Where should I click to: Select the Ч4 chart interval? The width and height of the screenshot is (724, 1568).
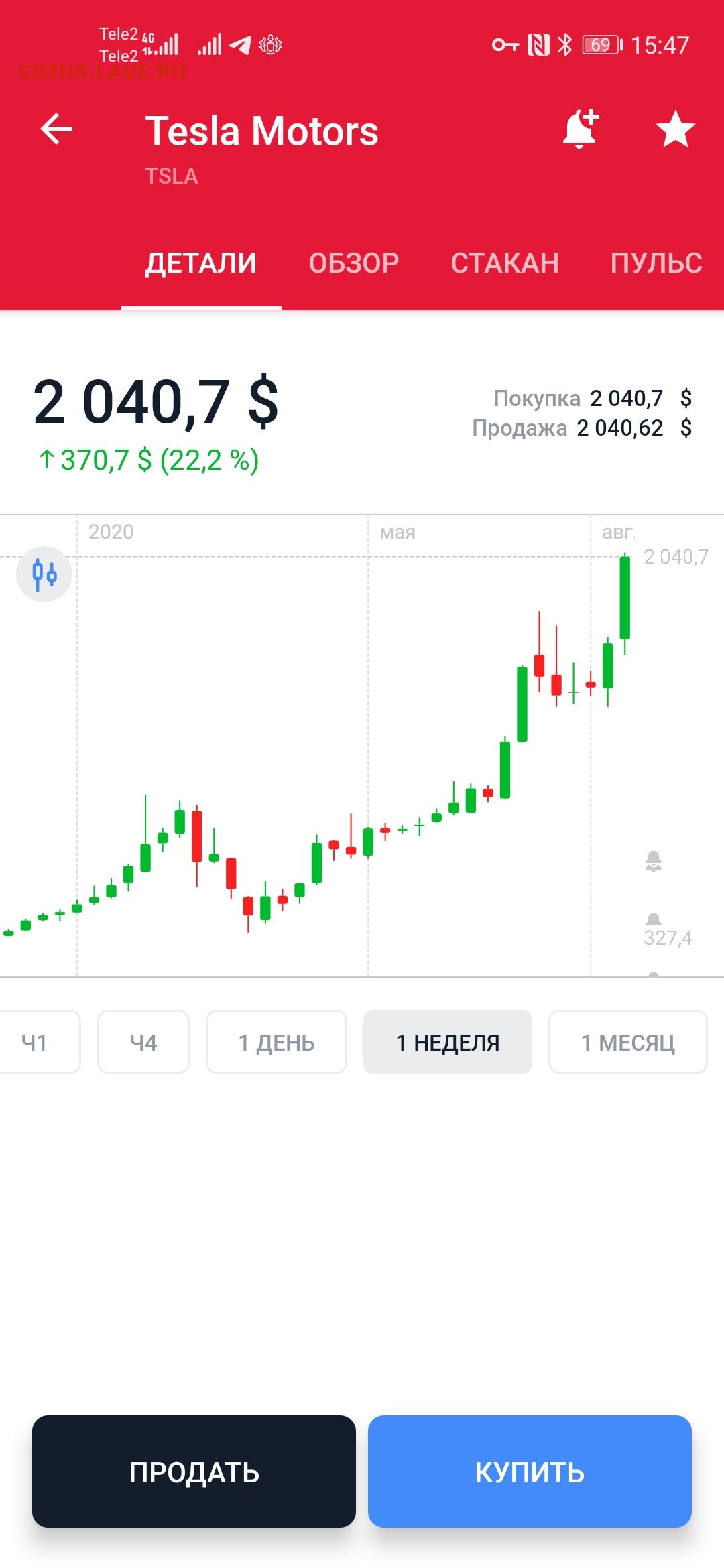click(x=143, y=1042)
